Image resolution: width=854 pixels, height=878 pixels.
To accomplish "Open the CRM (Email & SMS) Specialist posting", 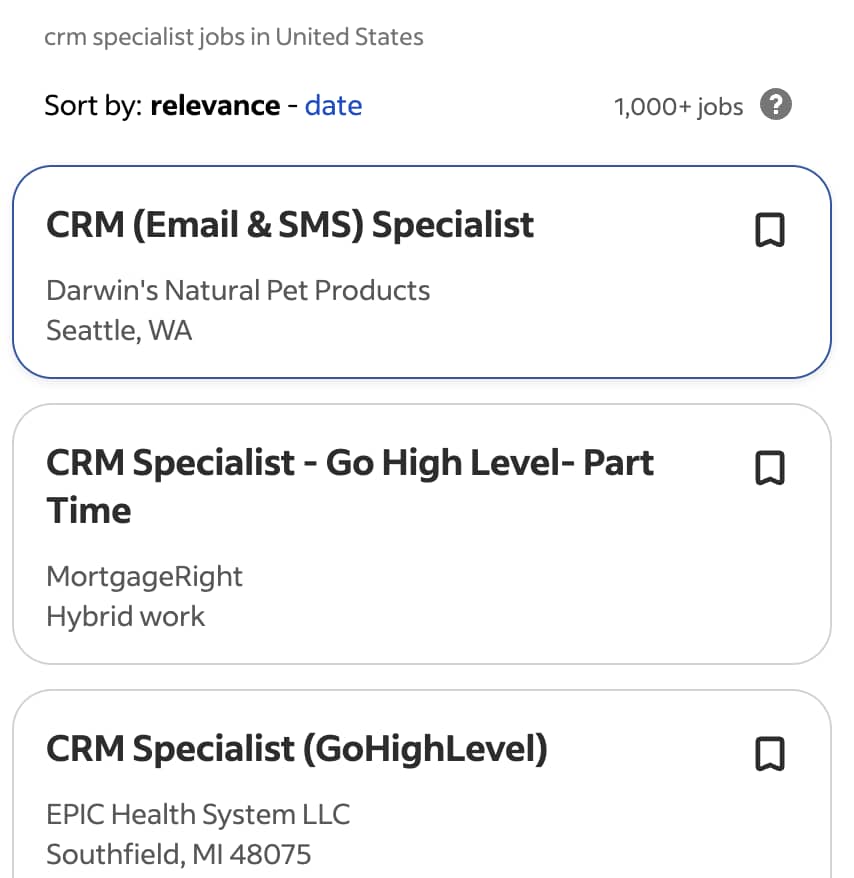I will (290, 225).
